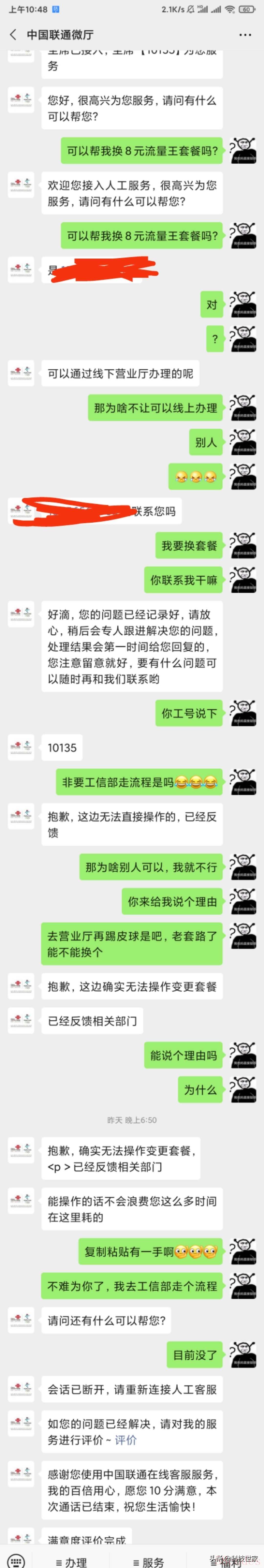The image size is (264, 1568).
Task: Open the 办理 menu
Action: click(71, 1561)
